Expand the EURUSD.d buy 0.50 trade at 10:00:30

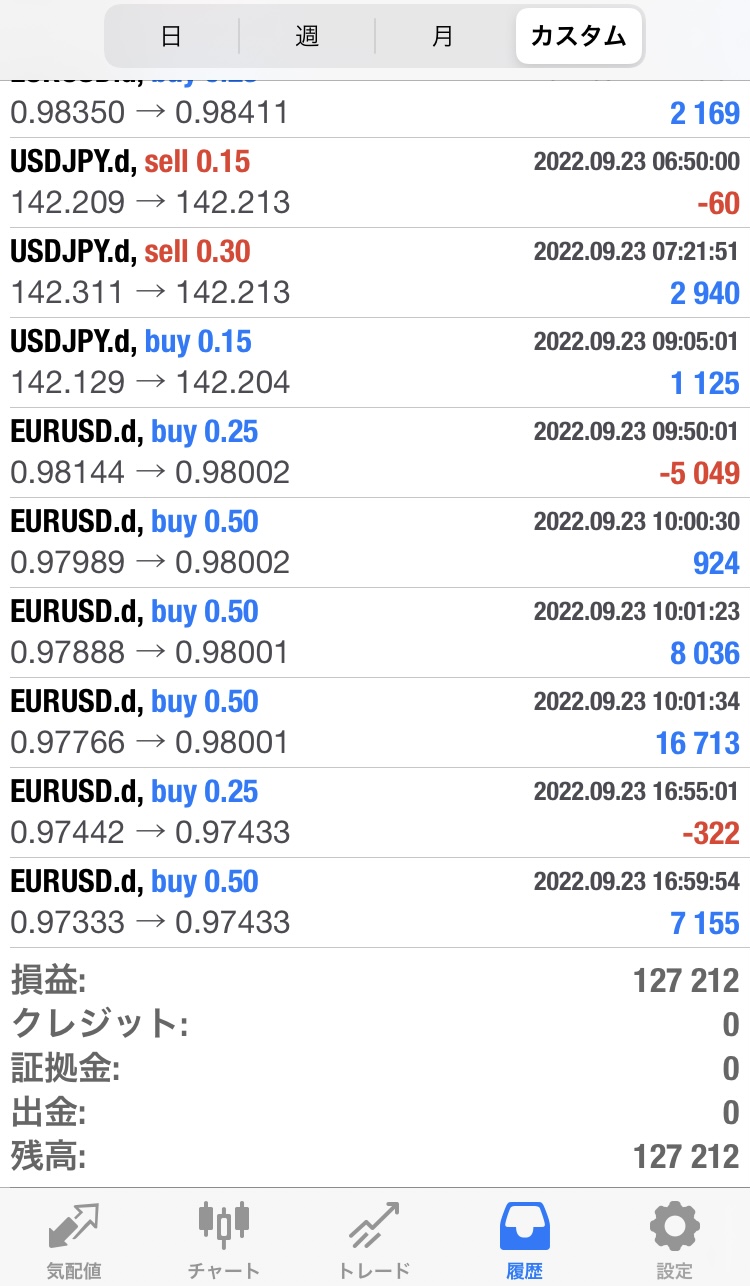tap(375, 543)
